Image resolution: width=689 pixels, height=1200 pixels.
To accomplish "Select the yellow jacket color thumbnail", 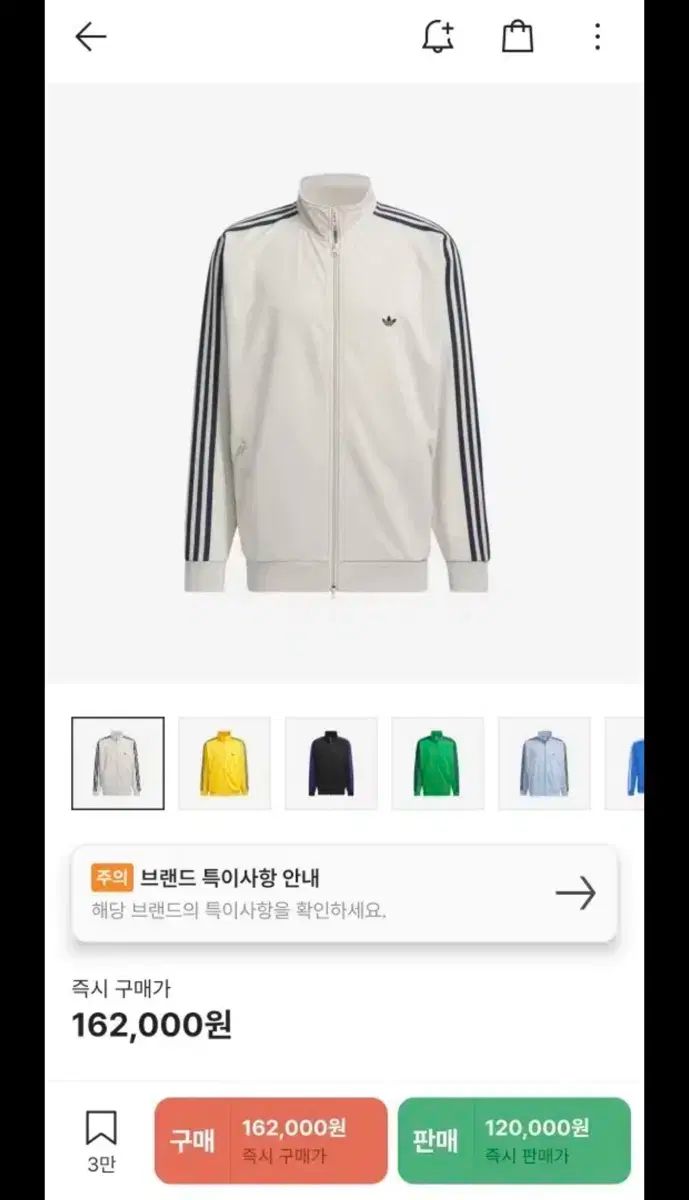I will (224, 763).
